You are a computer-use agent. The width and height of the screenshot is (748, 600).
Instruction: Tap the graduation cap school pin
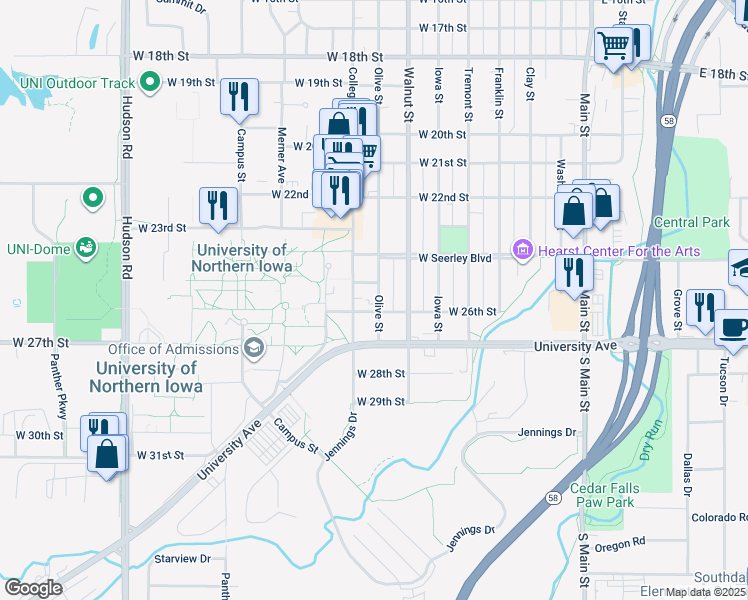tap(741, 266)
